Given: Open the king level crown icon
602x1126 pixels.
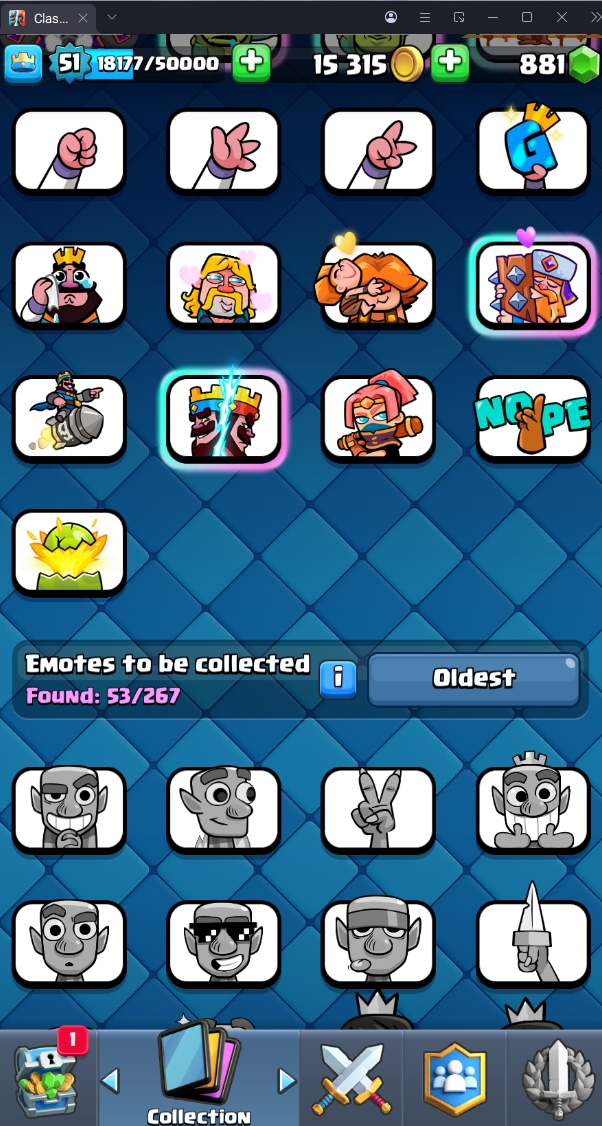Looking at the screenshot, I should point(23,63).
